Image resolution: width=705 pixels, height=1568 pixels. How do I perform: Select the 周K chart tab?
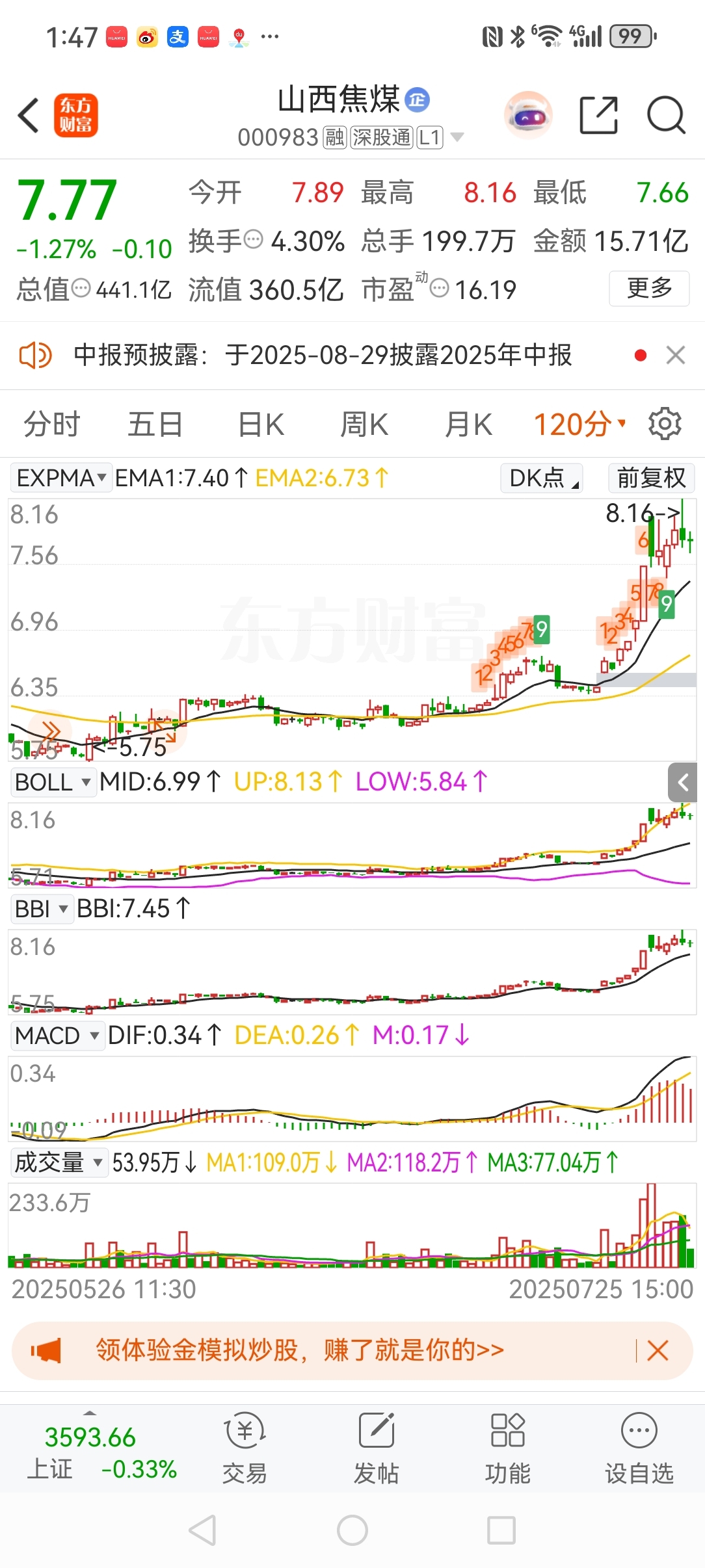point(364,425)
